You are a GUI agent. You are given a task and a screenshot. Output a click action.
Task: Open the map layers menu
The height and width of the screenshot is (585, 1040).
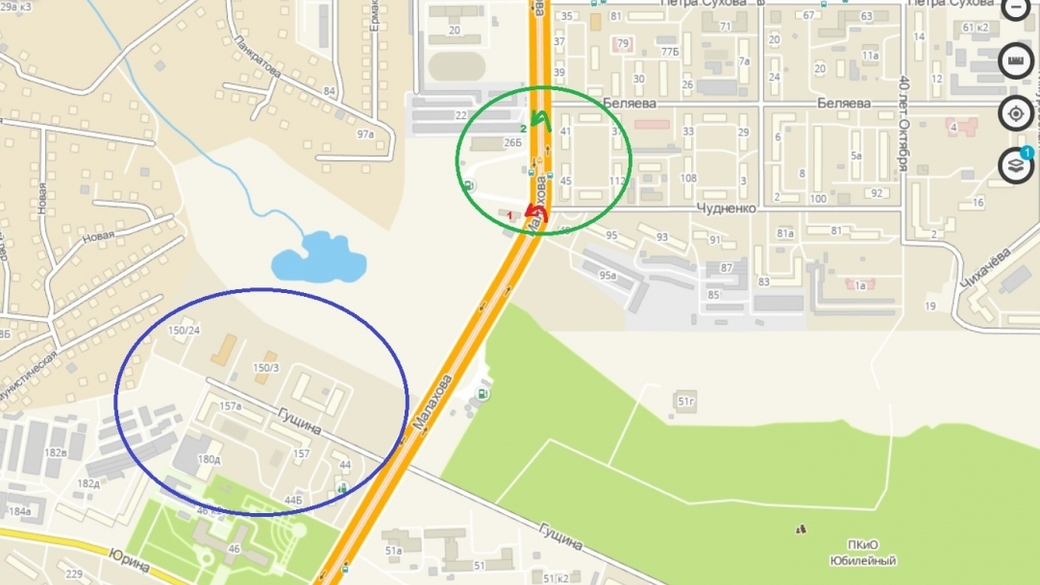tap(1016, 166)
